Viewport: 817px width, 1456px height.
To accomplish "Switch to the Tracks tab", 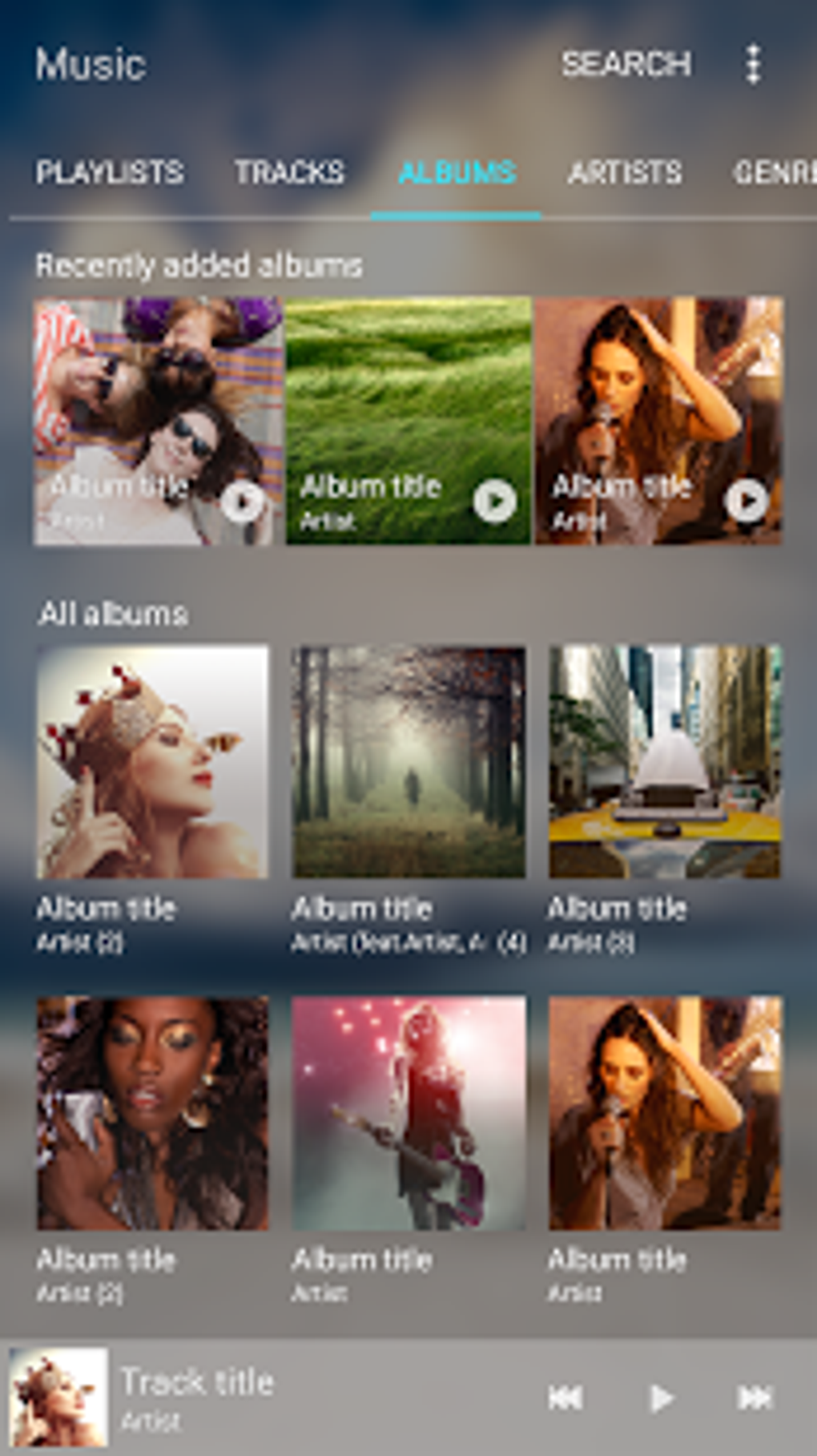I will (x=289, y=172).
